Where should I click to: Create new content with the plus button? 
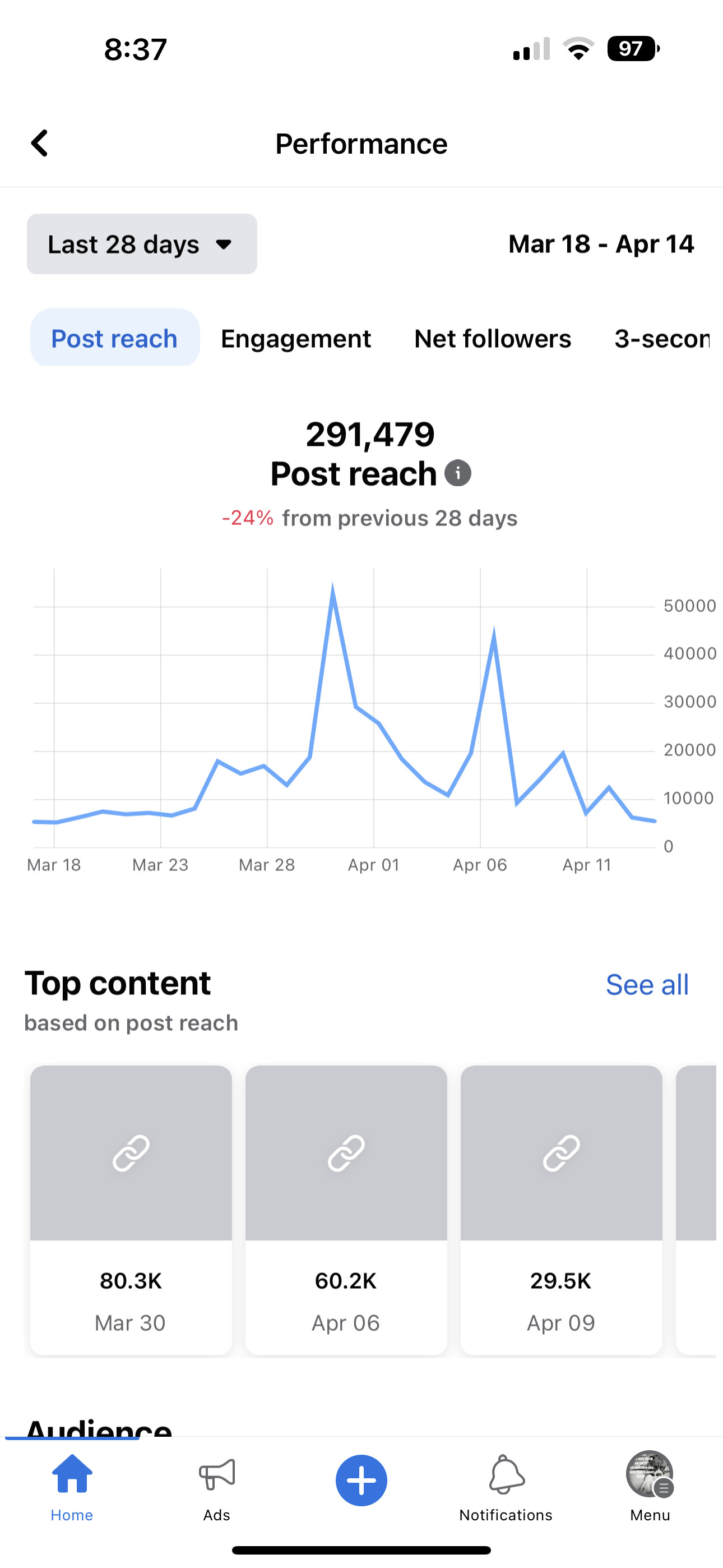click(x=361, y=1481)
